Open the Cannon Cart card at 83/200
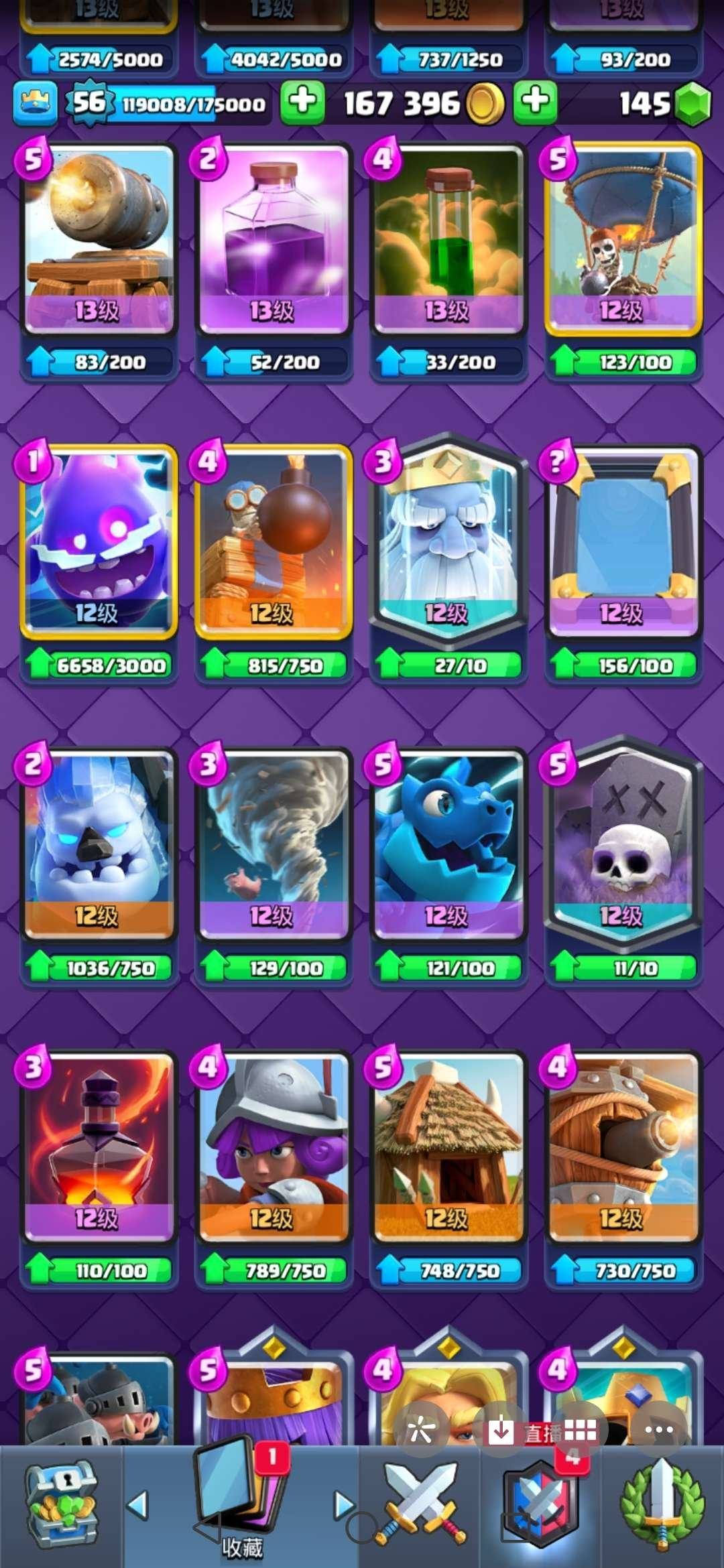The image size is (724, 1568). pyautogui.click(x=99, y=241)
